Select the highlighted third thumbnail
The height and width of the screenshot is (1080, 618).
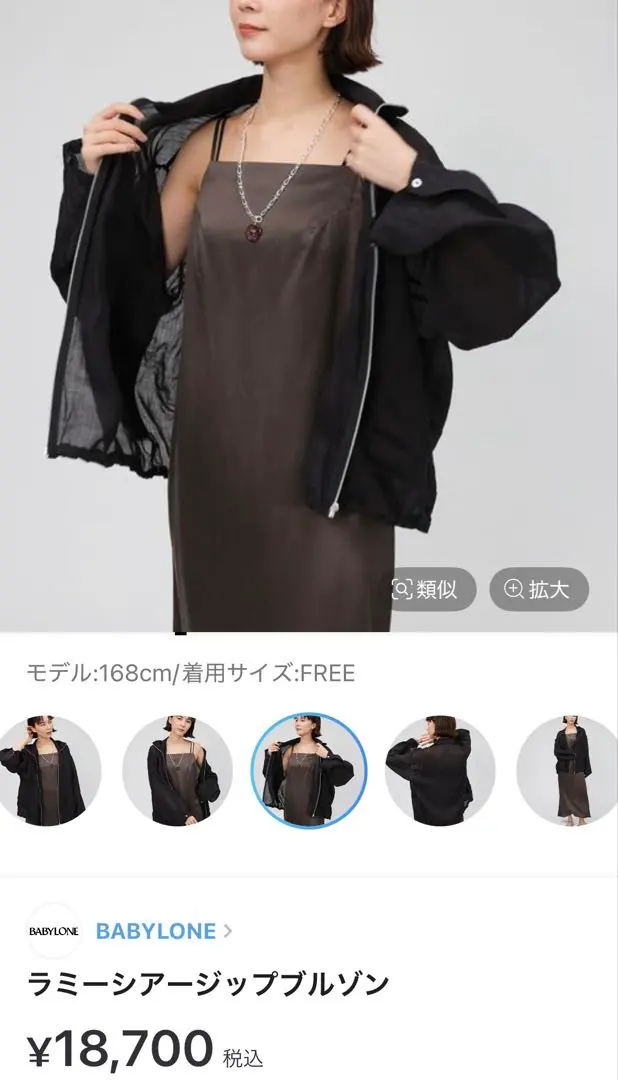(x=309, y=771)
